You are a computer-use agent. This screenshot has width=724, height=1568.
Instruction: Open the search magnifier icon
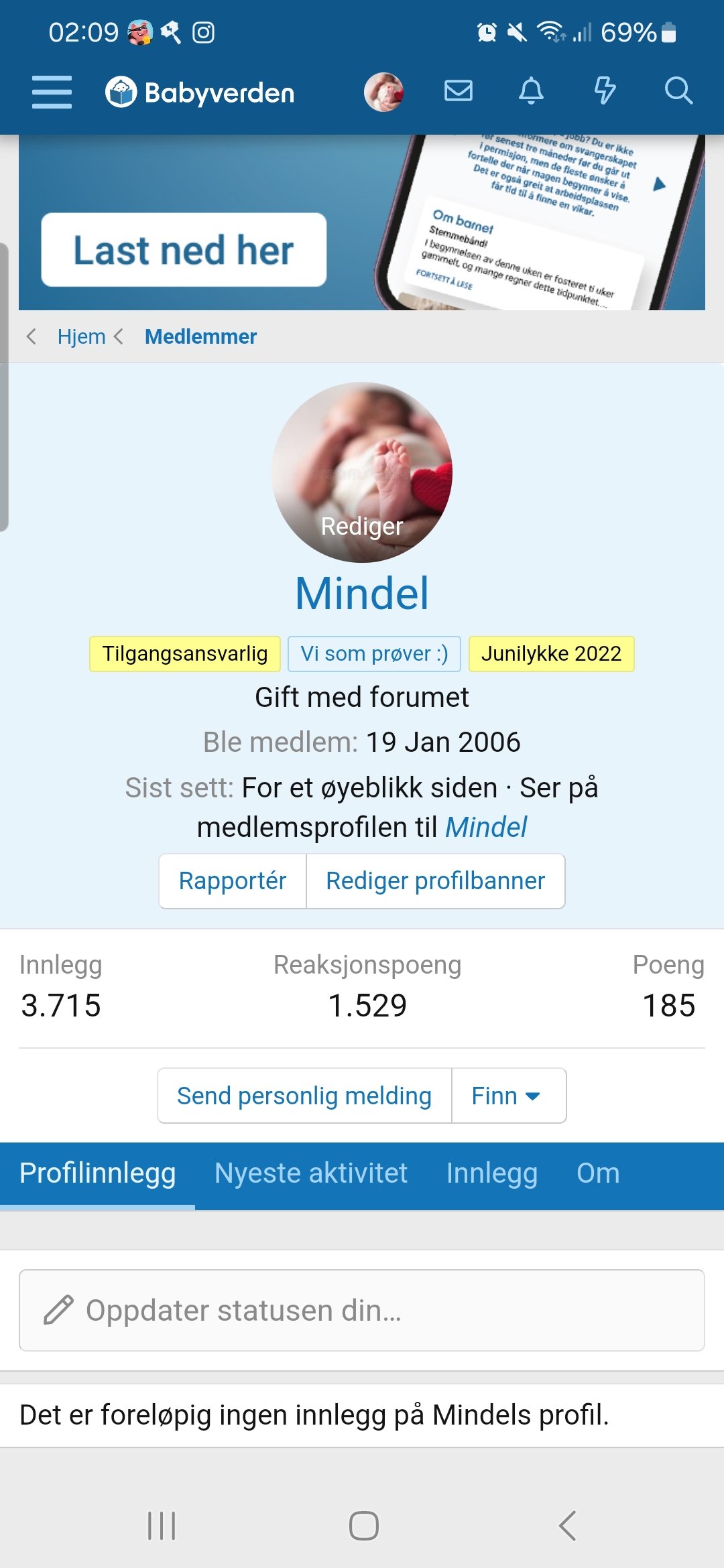tap(679, 92)
